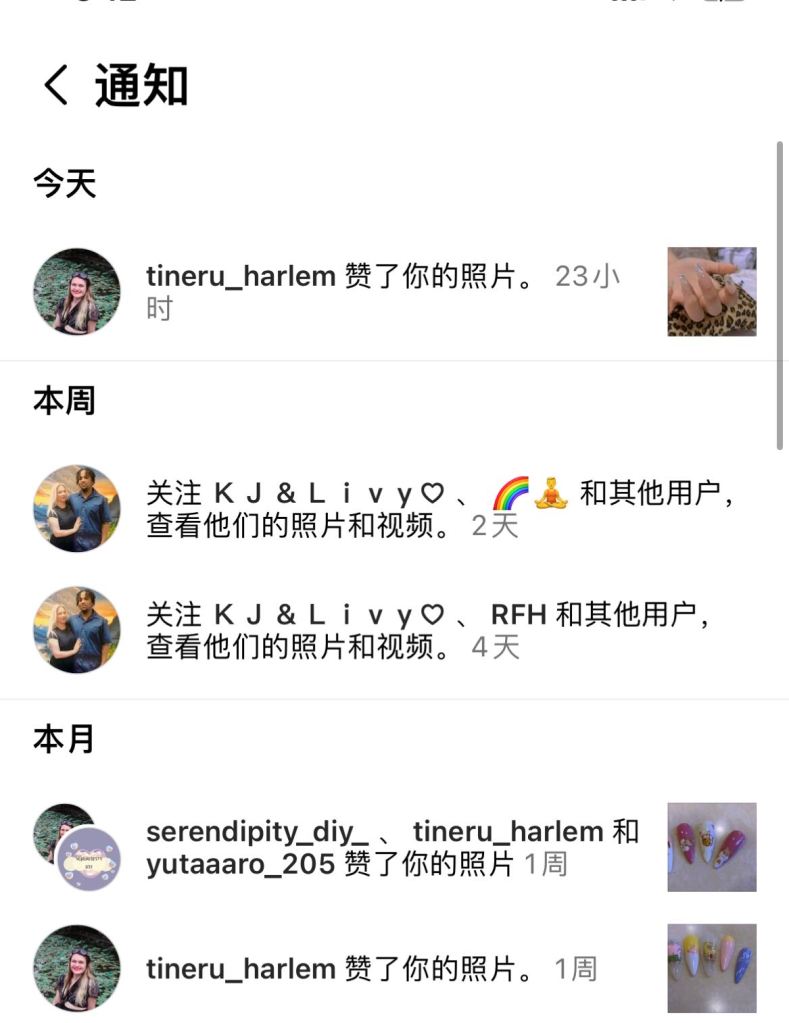Viewport: 789px width, 1023px height.
Task: Tap the couple avatar on the 2天 notification
Action: point(77,509)
